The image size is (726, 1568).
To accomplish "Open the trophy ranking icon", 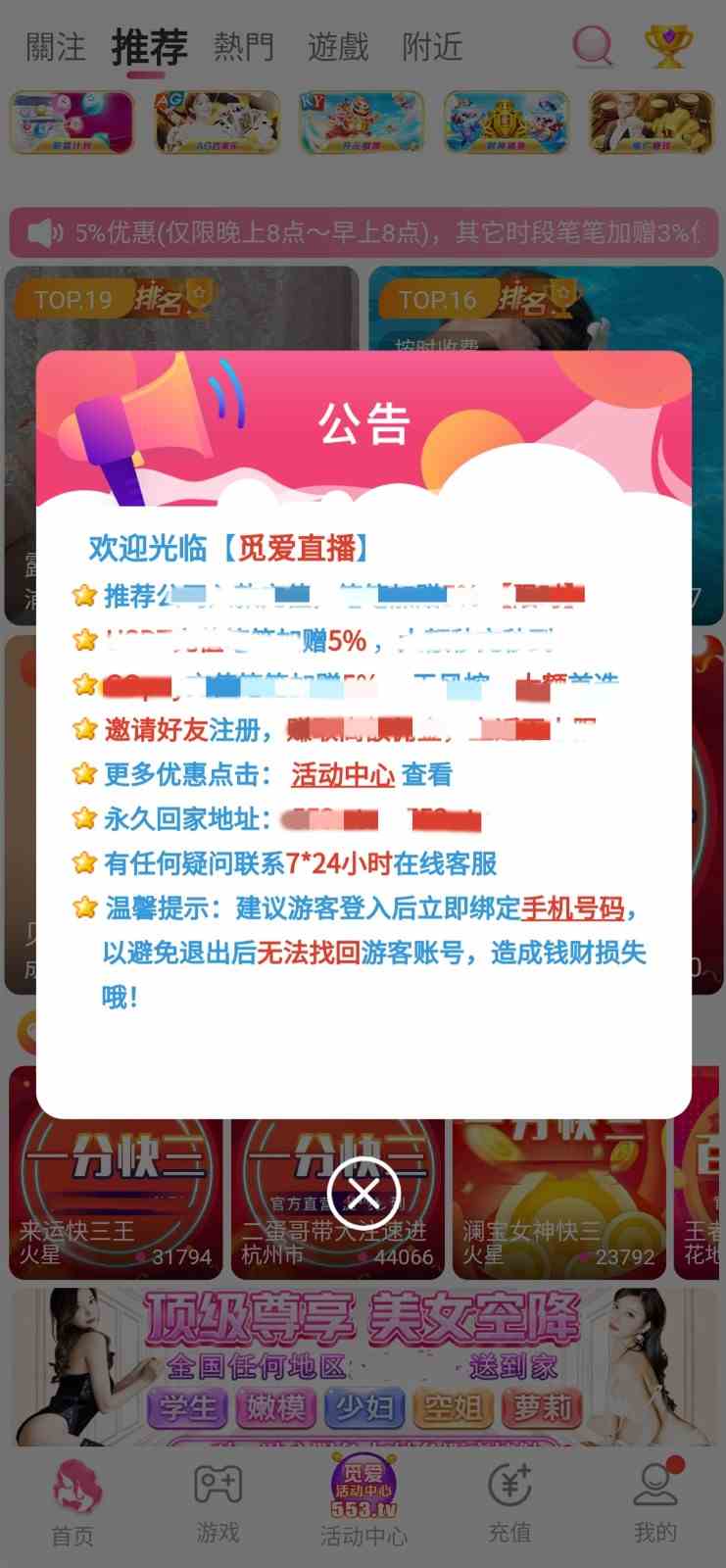I will coord(669,45).
